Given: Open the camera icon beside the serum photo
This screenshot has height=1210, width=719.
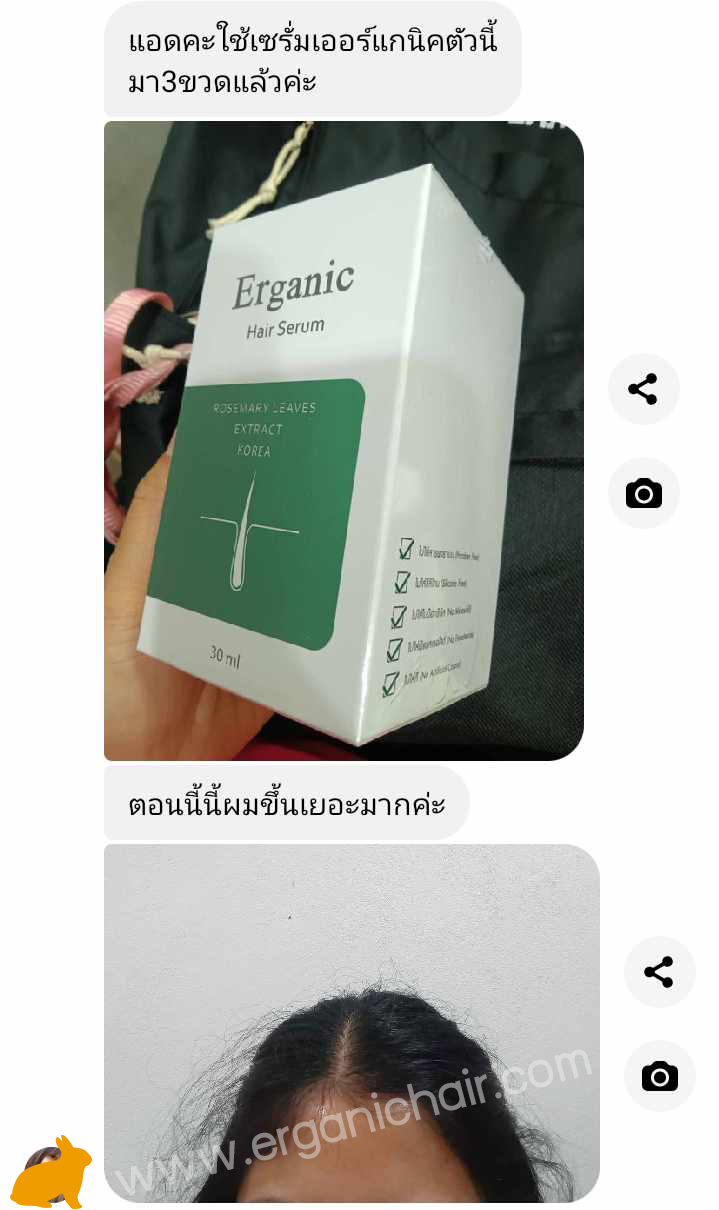Looking at the screenshot, I should click(643, 493).
